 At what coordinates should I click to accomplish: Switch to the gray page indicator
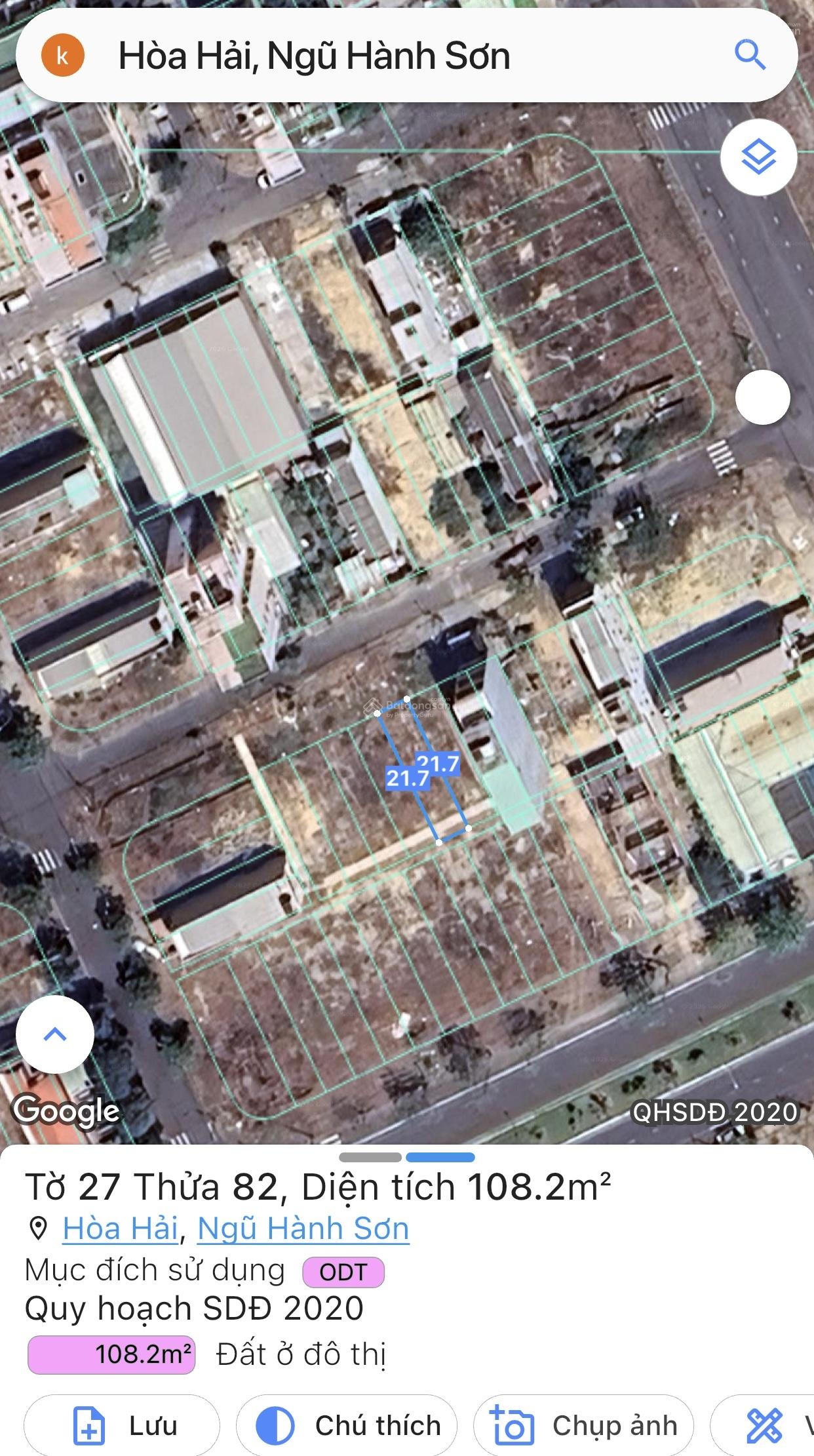370,1158
